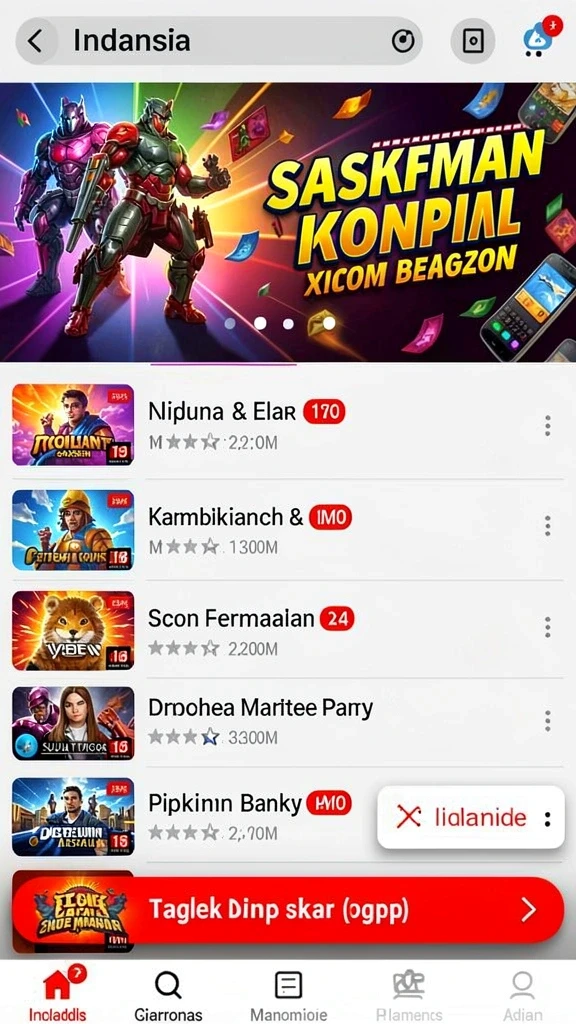
Task: Tap the circular icon inside the search bar
Action: [403, 41]
